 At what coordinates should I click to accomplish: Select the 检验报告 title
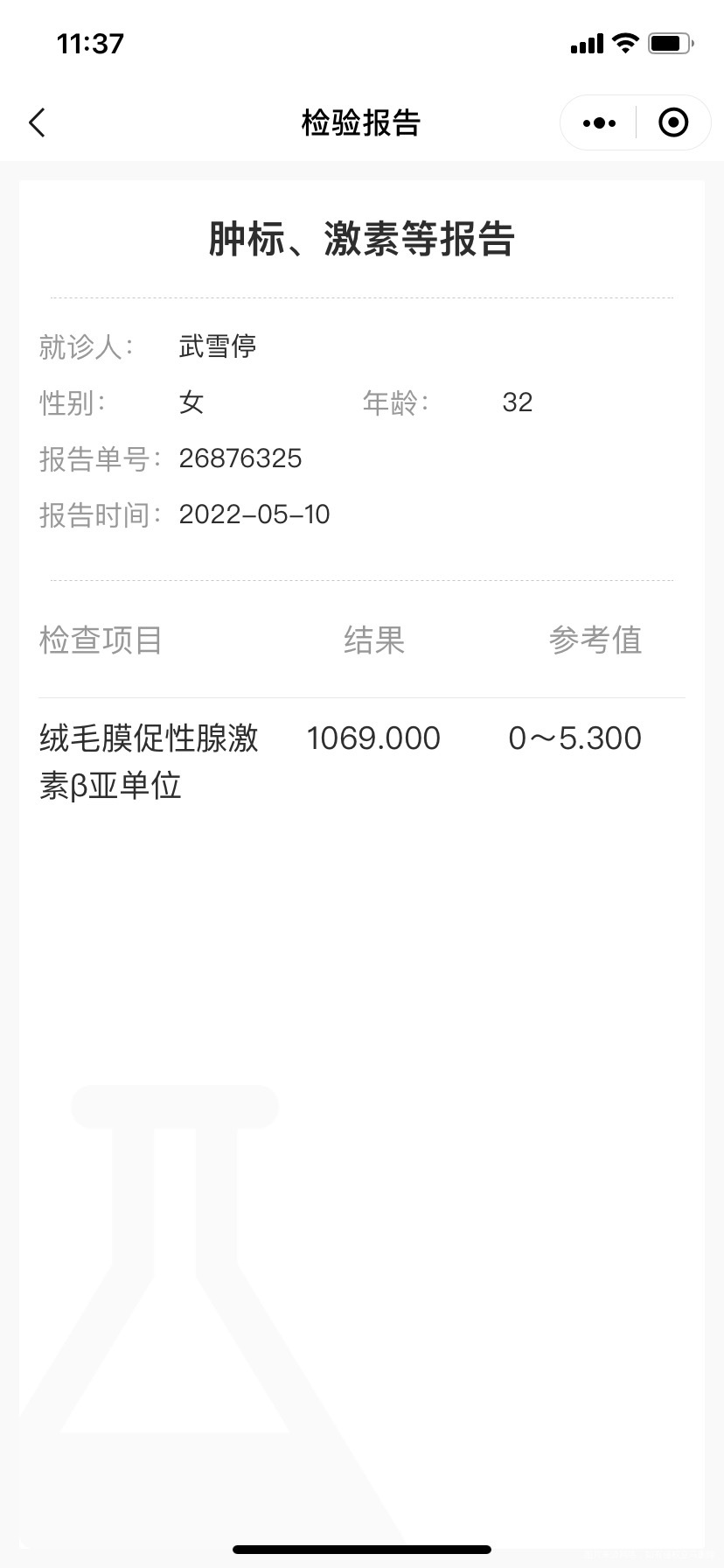361,123
